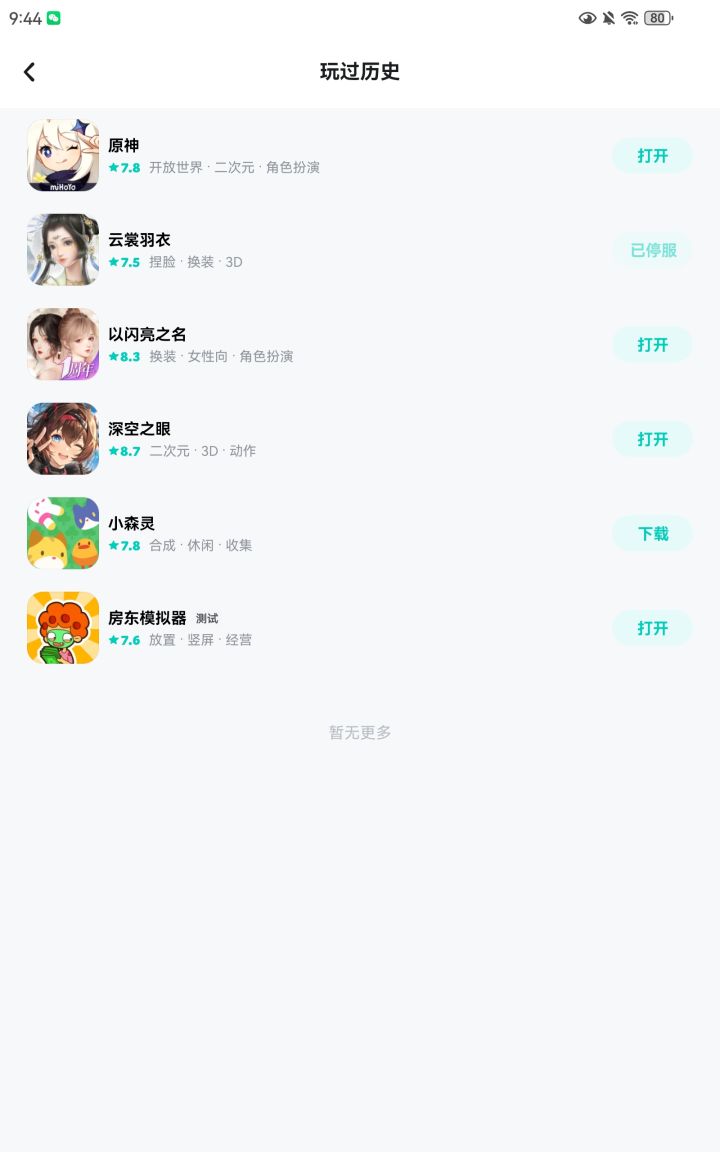This screenshot has width=720, height=1152.
Task: Open the 深空之眼 game icon
Action: [x=62, y=439]
